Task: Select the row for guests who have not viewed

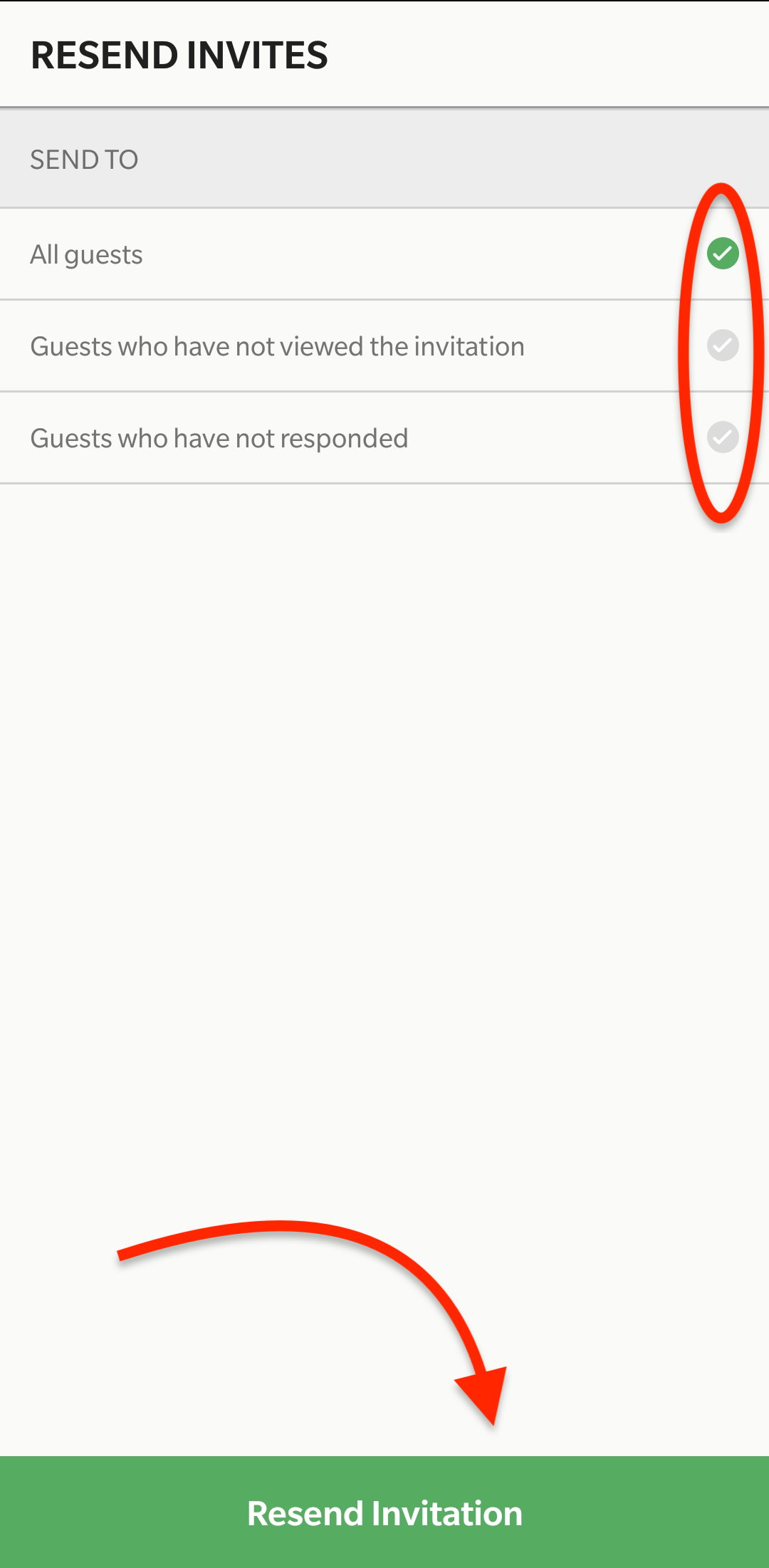Action: [x=285, y=345]
